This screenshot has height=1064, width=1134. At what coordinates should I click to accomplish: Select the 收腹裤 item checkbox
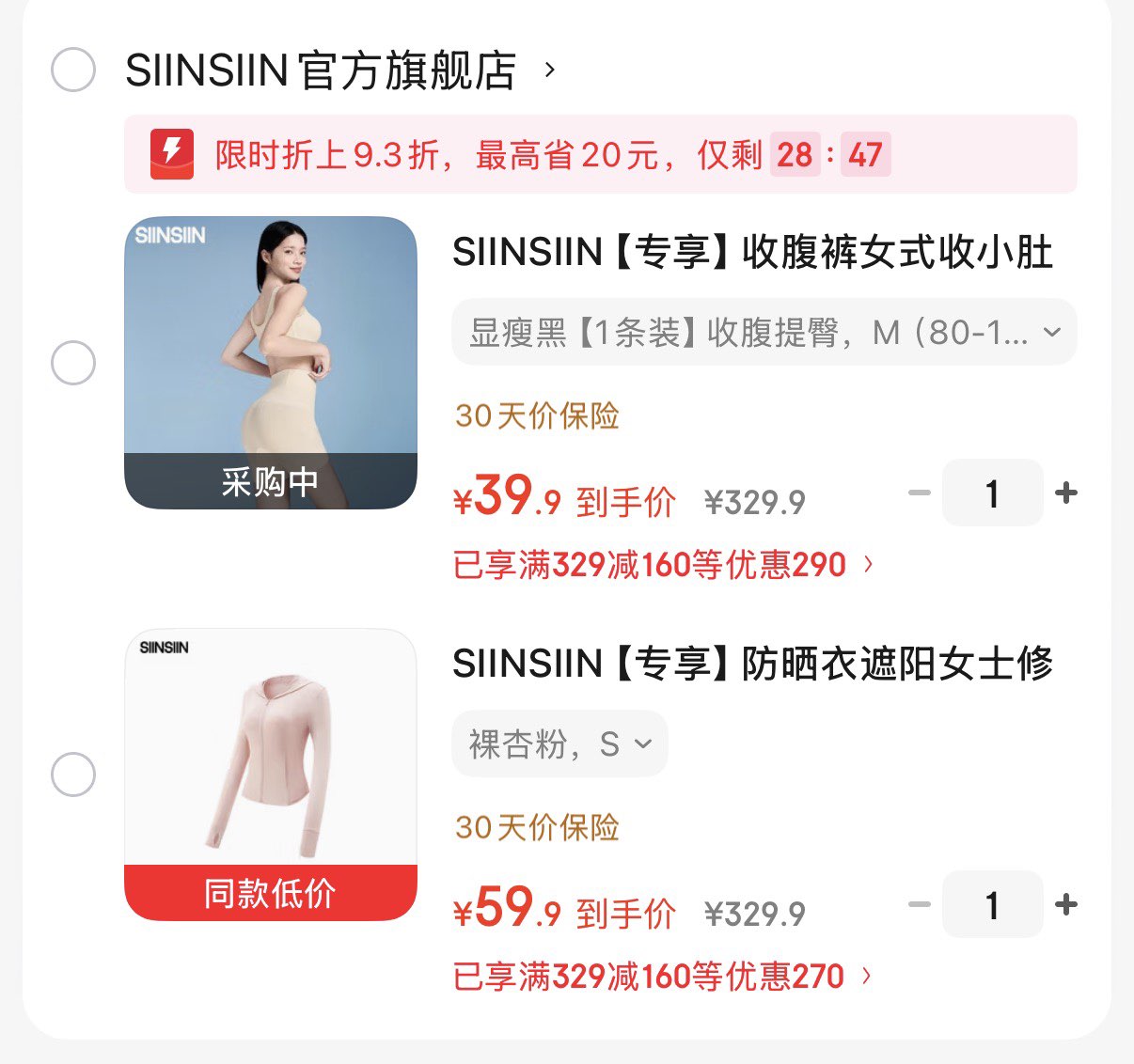73,363
